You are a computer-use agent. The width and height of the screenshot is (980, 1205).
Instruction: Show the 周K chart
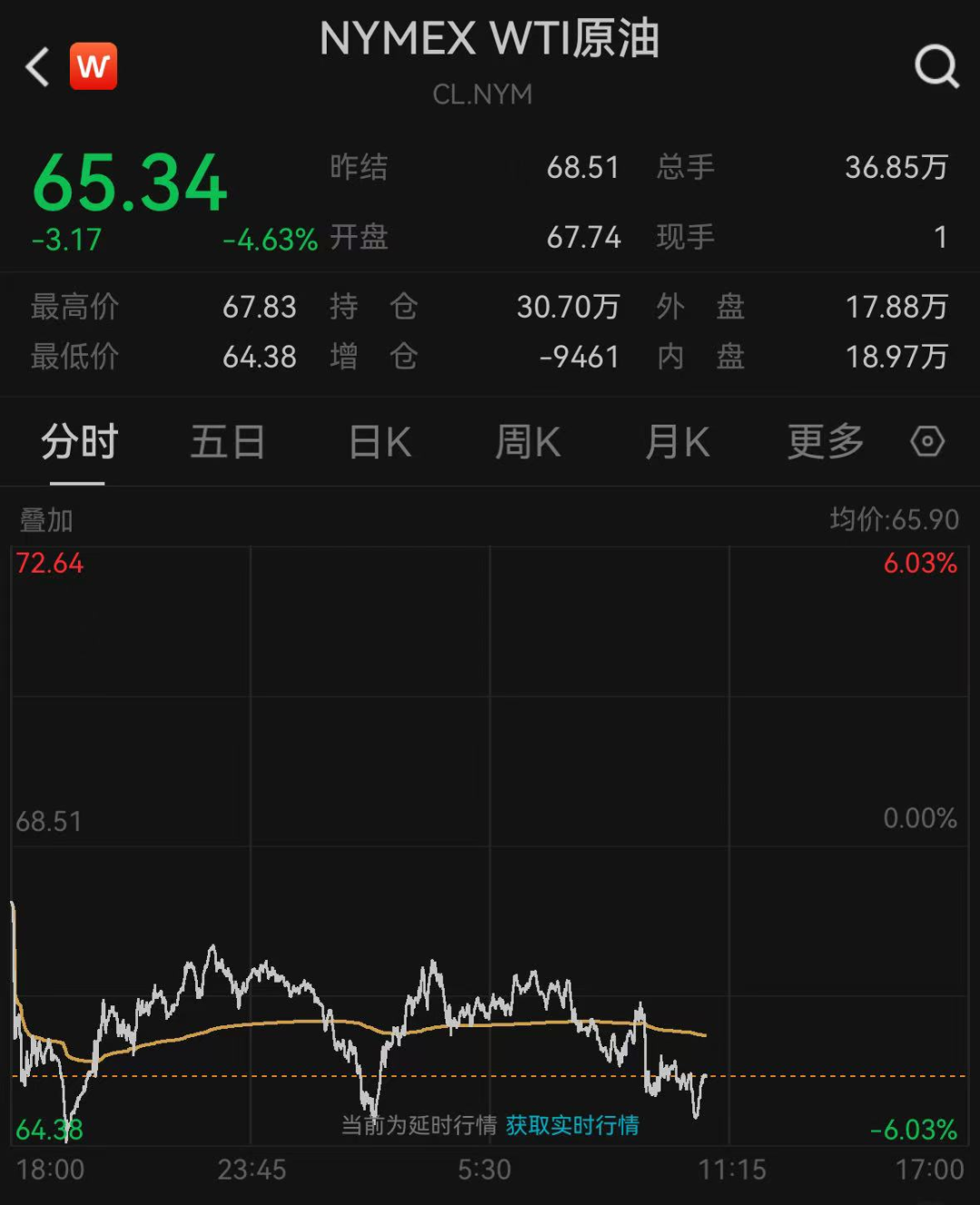coord(527,443)
